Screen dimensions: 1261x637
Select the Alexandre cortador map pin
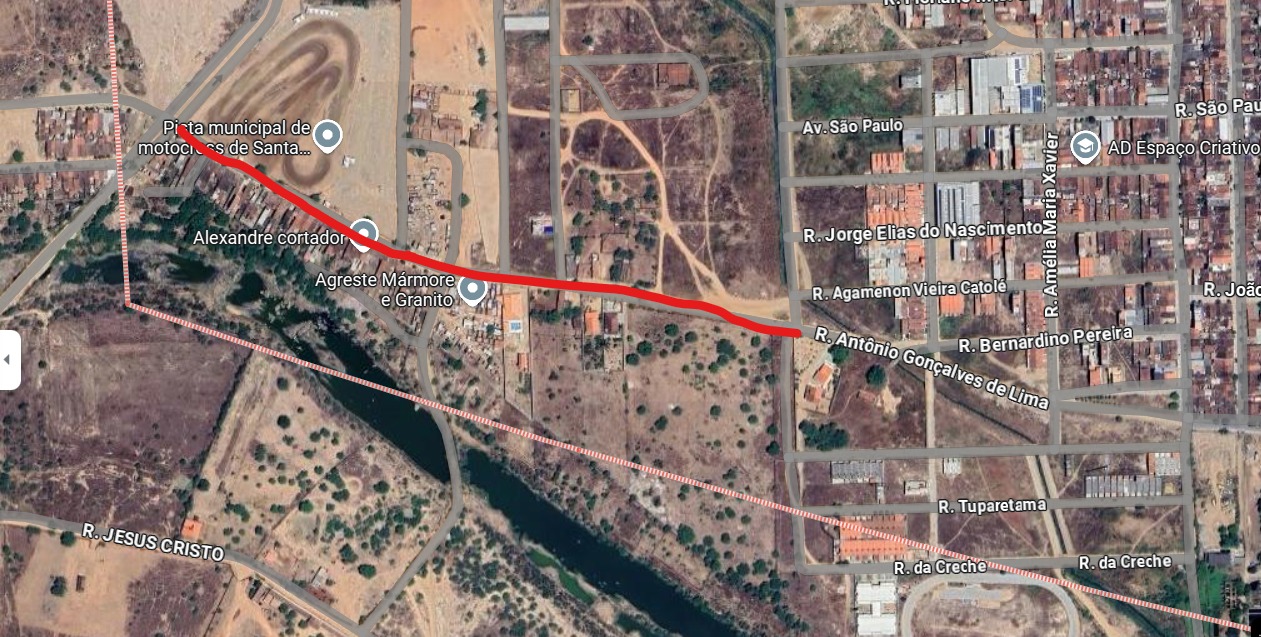coord(363,234)
